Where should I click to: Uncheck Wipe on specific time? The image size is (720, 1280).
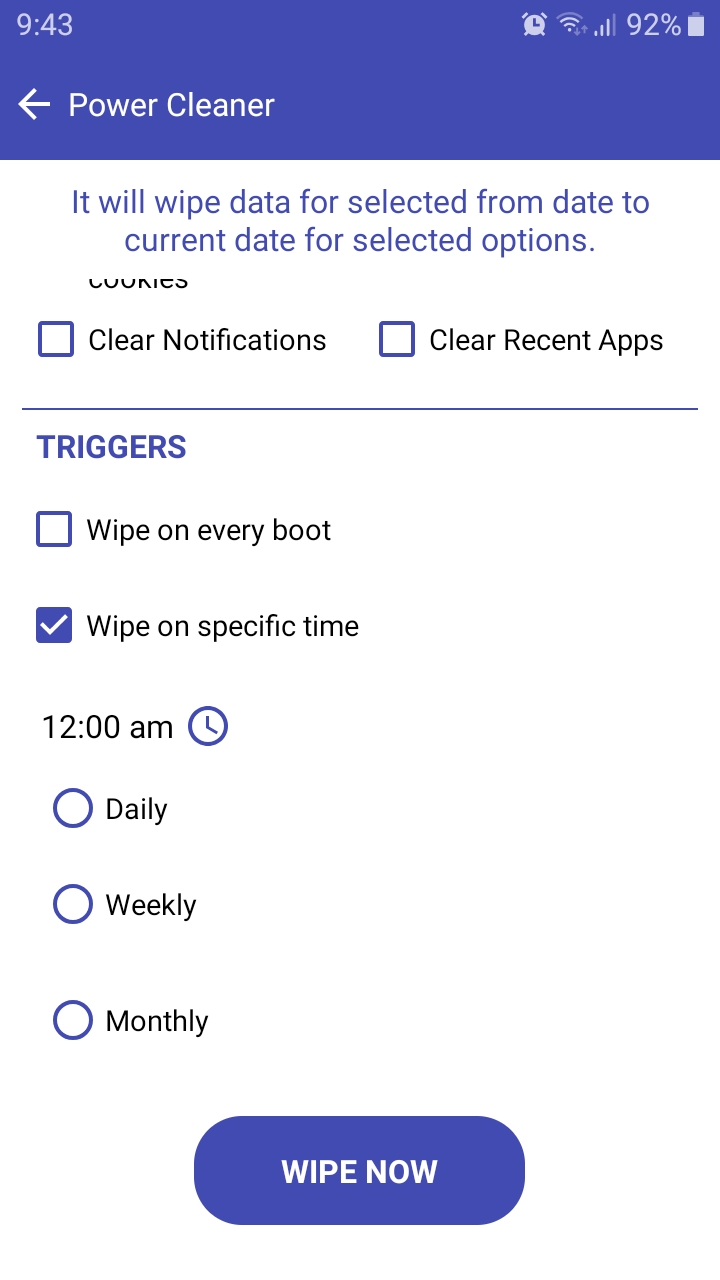coord(54,626)
